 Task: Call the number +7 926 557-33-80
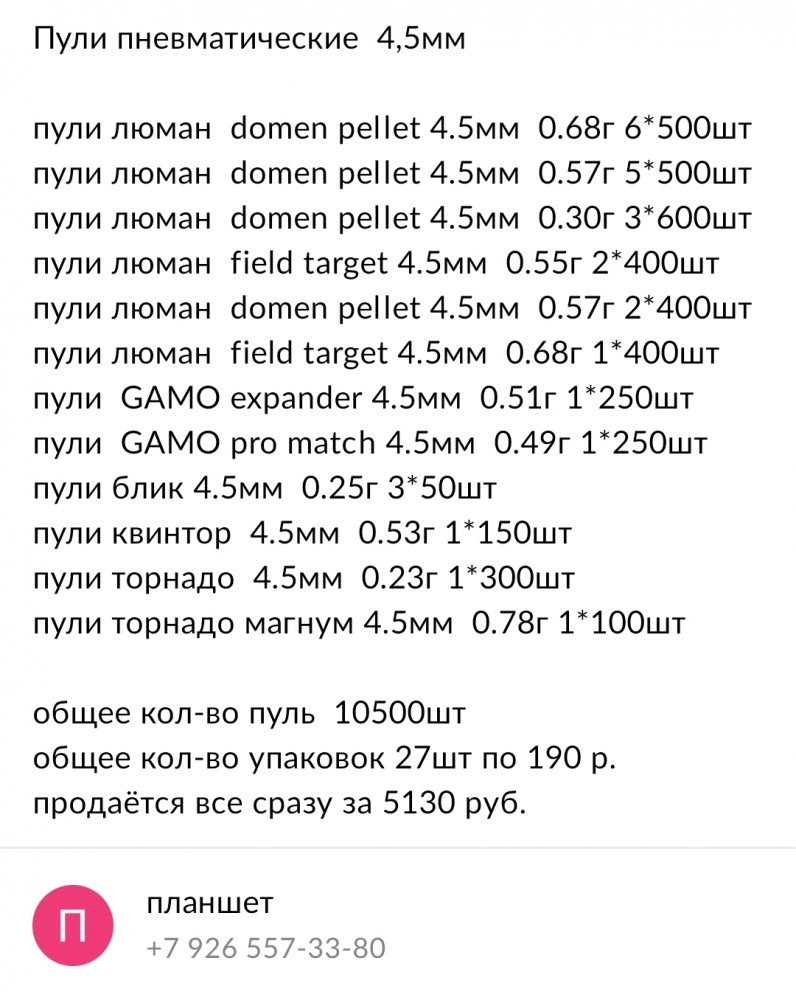(x=265, y=948)
